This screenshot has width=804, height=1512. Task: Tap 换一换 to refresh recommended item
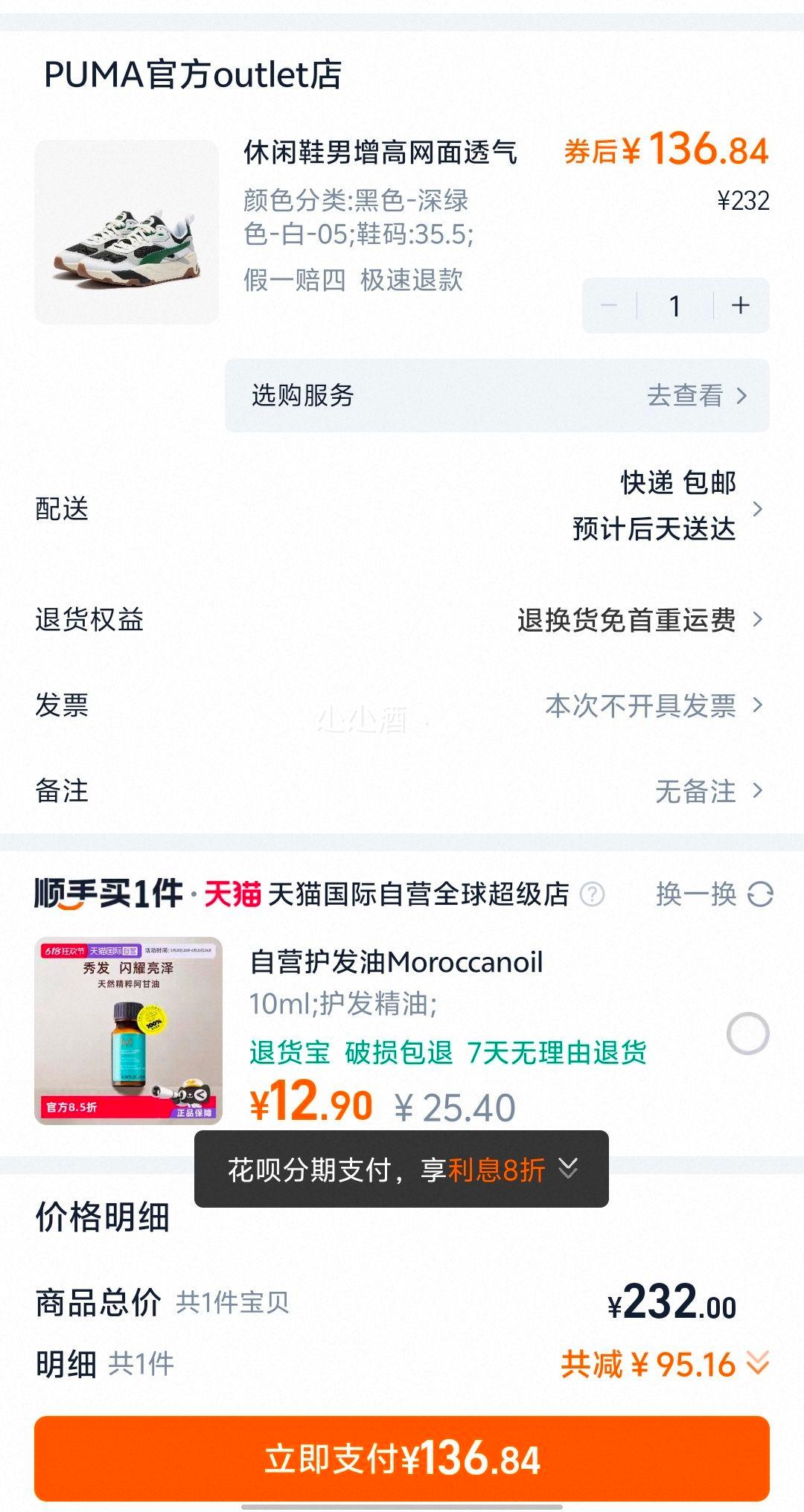[x=713, y=894]
